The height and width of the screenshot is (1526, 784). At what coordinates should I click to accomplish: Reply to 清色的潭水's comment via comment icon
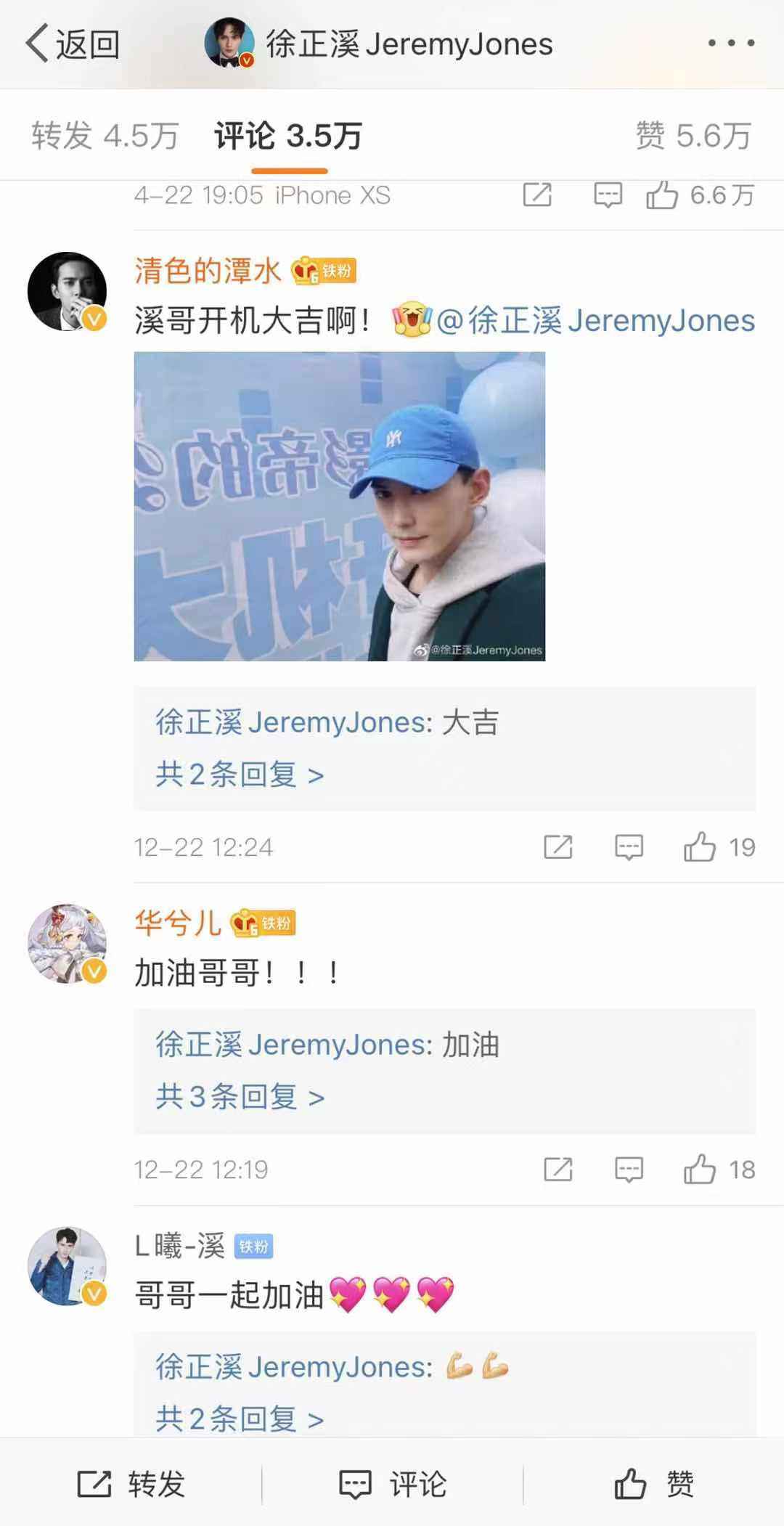[x=629, y=846]
